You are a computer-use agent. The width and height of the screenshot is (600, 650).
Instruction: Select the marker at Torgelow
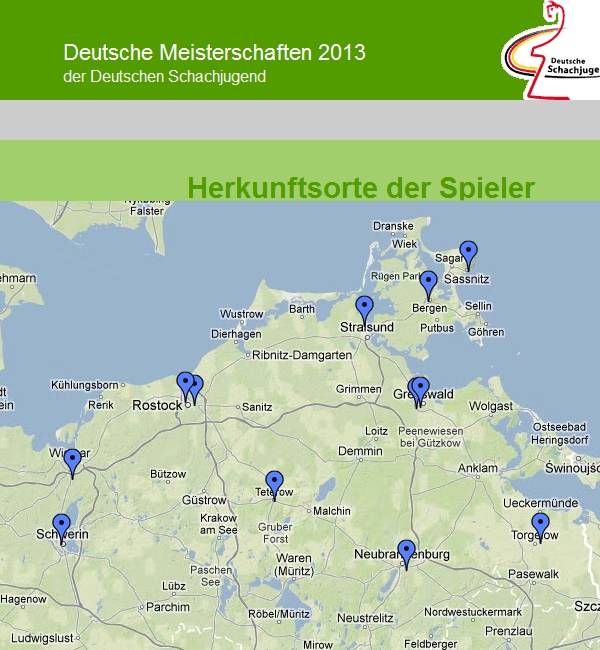coord(540,523)
